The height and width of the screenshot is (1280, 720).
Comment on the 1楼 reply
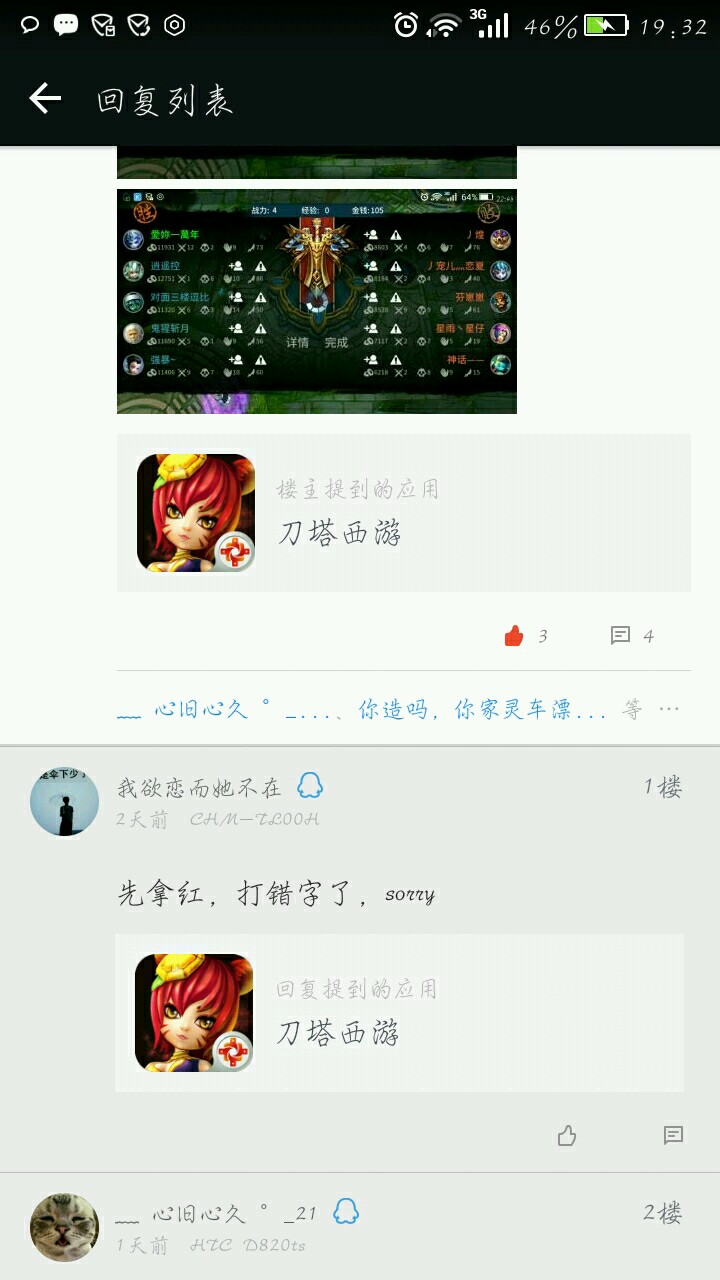coord(673,1135)
